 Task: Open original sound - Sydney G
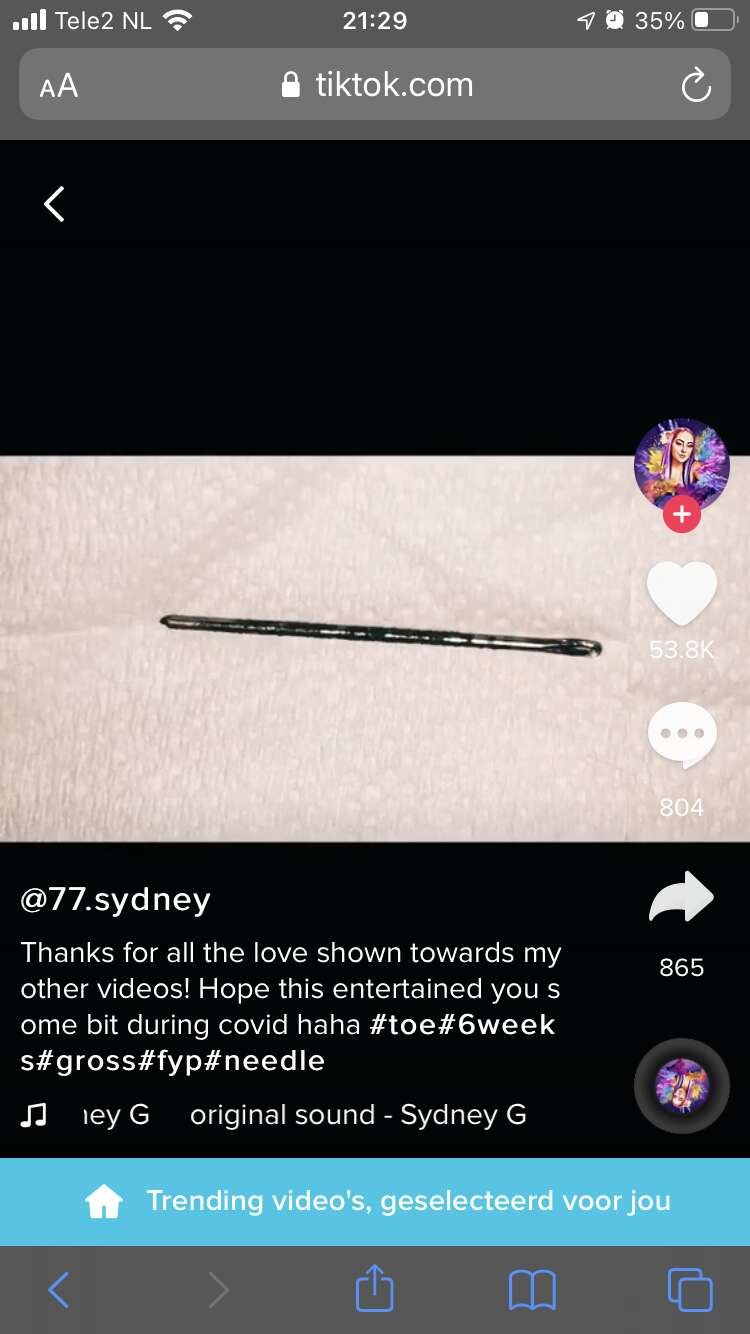pyautogui.click(x=358, y=1115)
